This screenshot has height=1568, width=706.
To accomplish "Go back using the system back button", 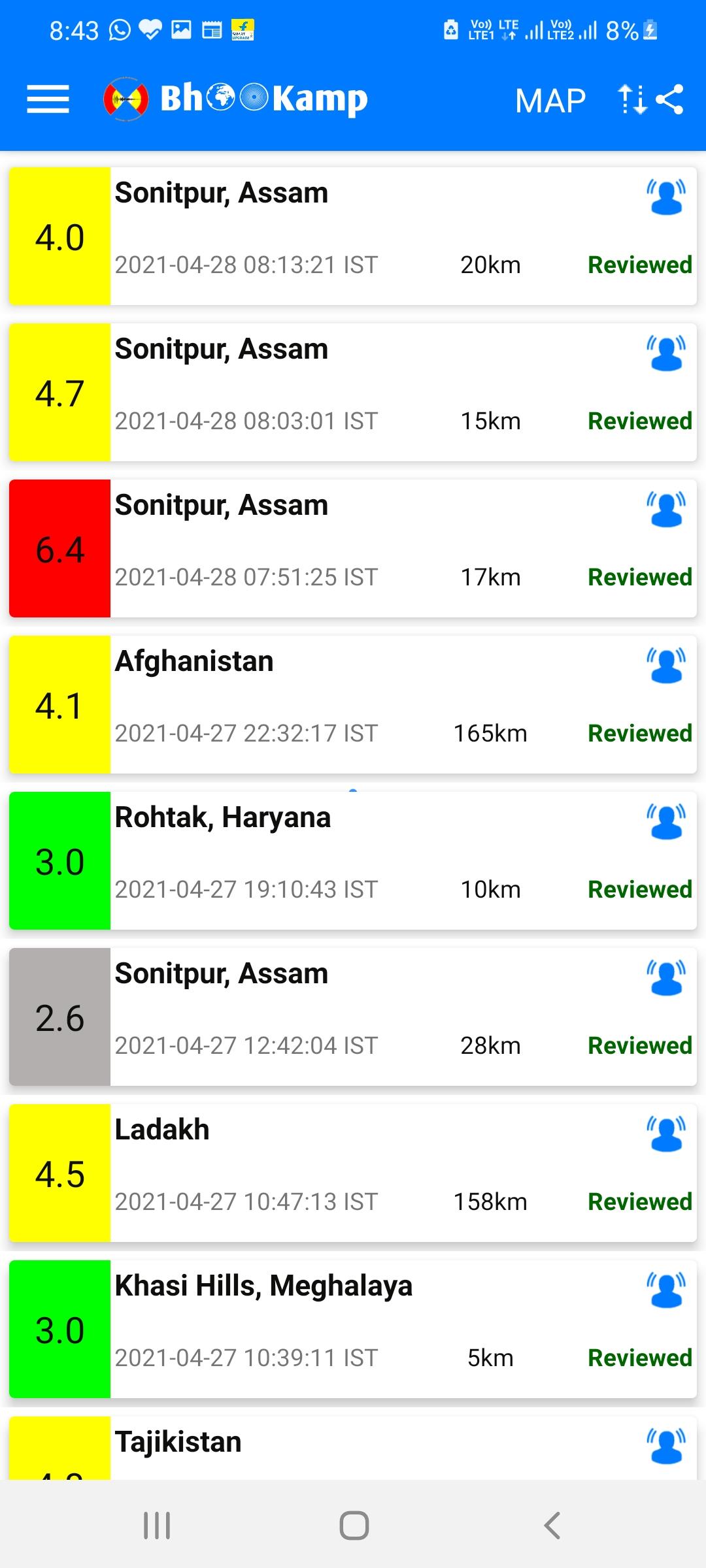I will [x=552, y=1526].
